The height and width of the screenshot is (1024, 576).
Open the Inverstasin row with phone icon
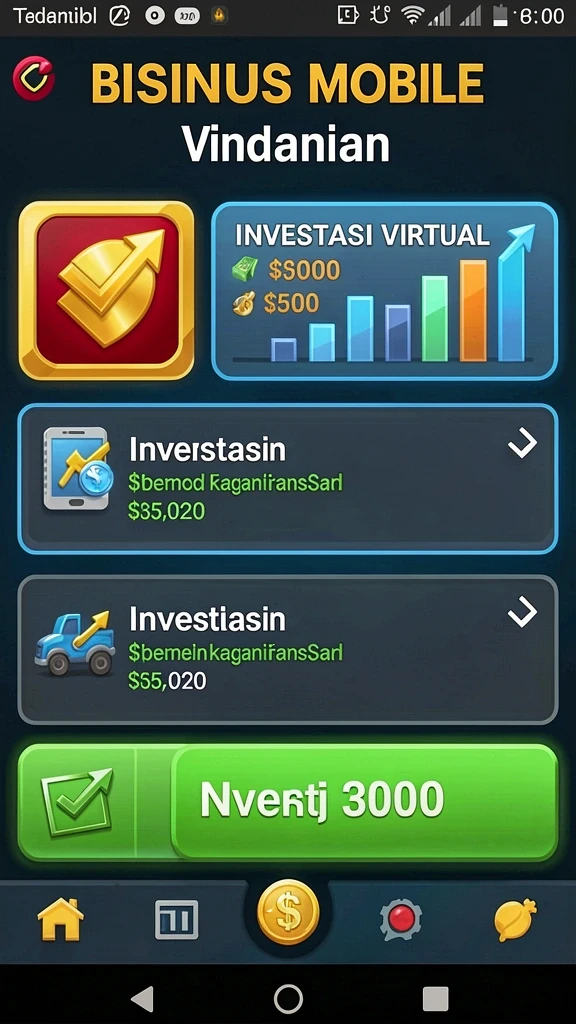pos(288,479)
